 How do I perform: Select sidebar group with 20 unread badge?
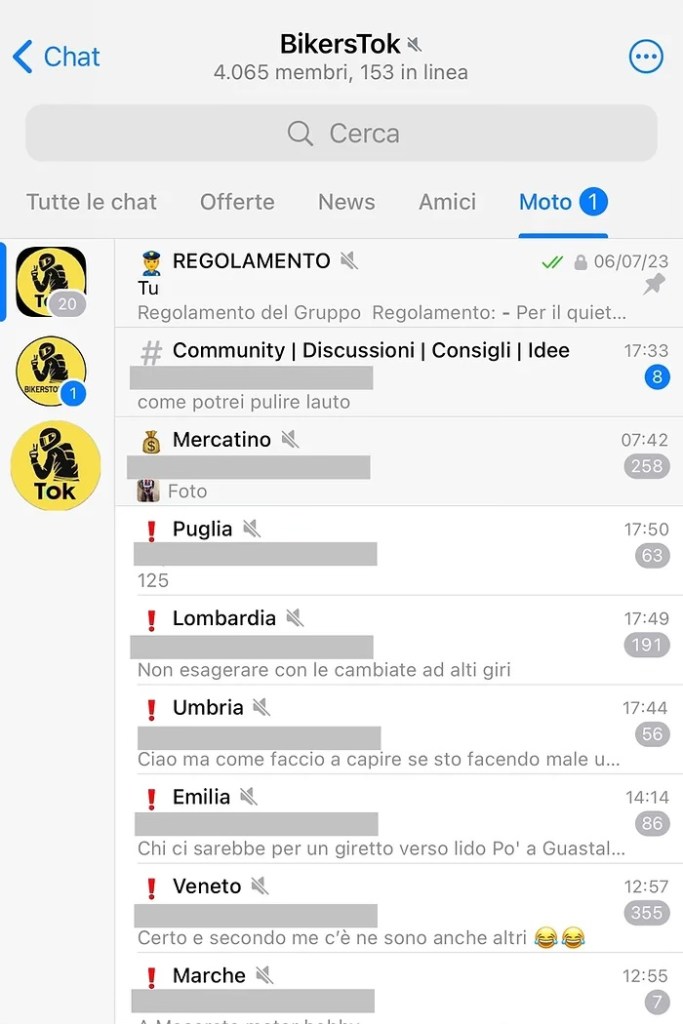pos(51,282)
